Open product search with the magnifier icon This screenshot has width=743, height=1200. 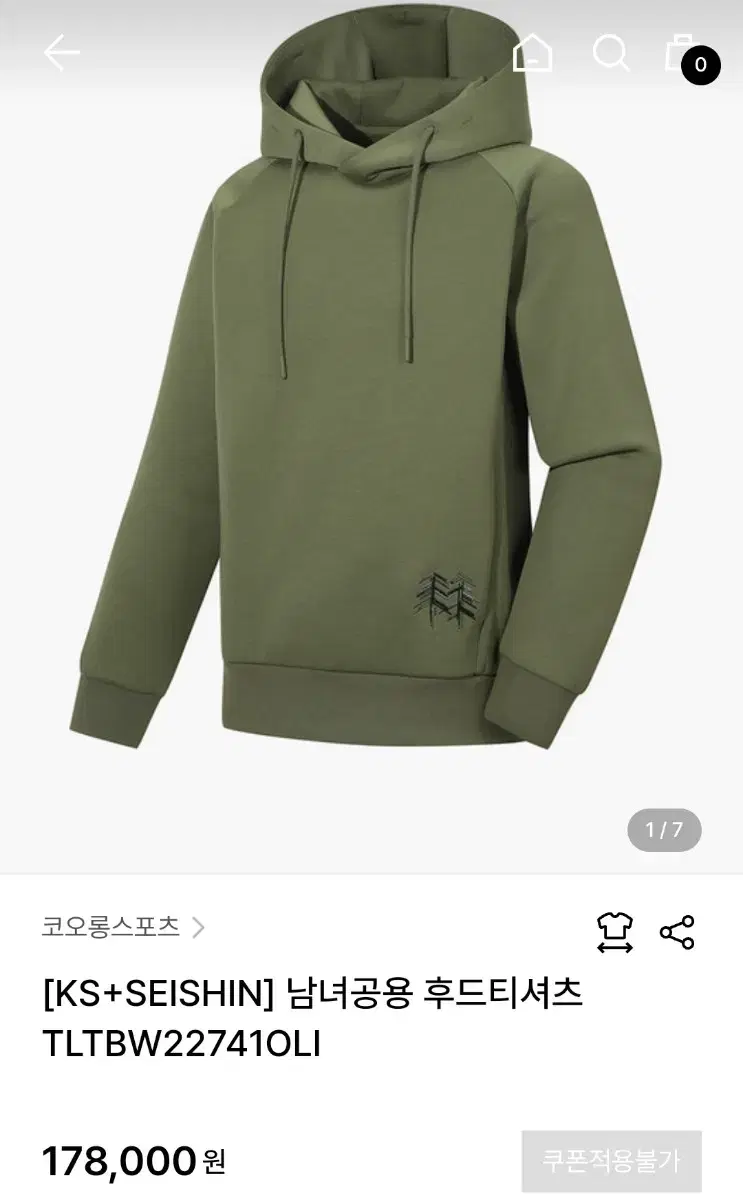point(610,55)
